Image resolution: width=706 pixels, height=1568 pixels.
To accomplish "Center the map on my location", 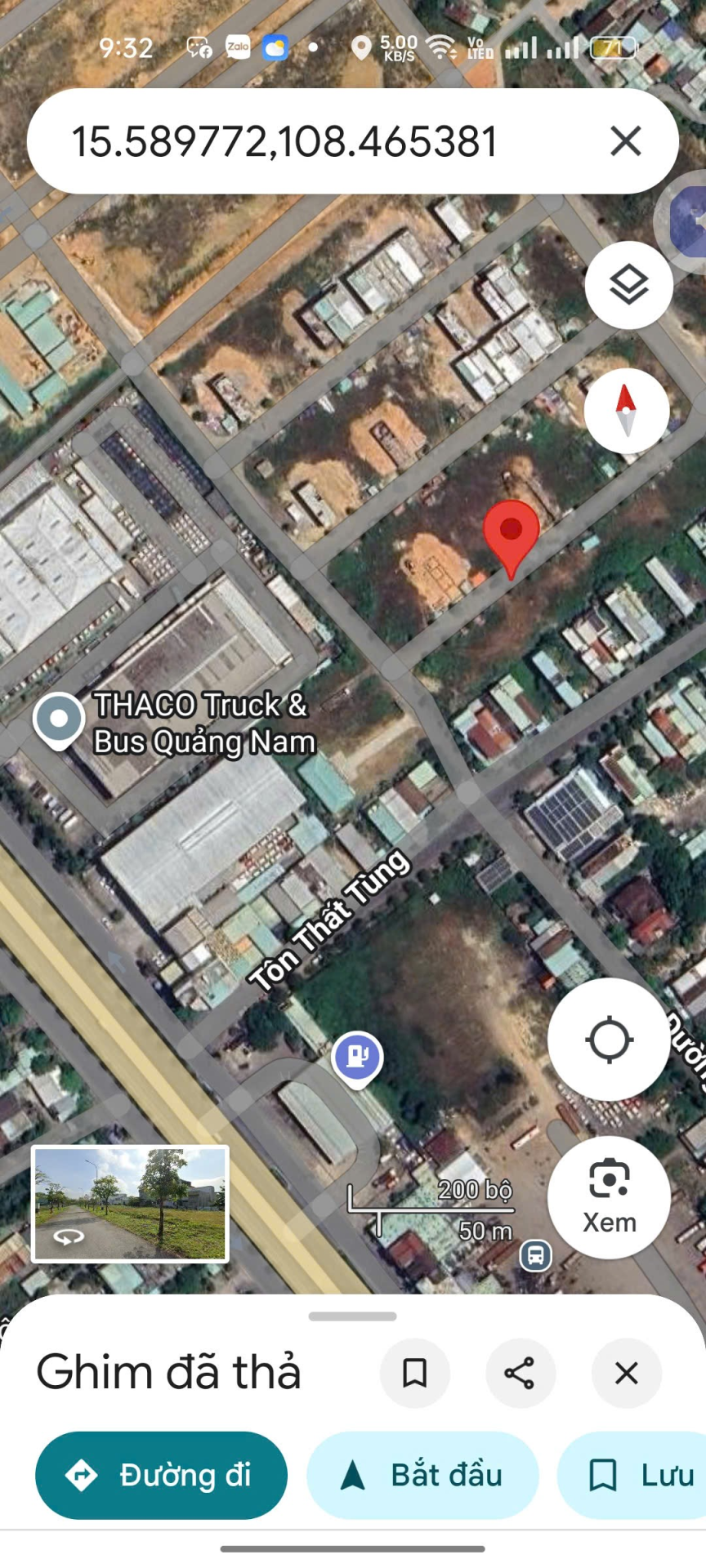I will [x=609, y=1040].
